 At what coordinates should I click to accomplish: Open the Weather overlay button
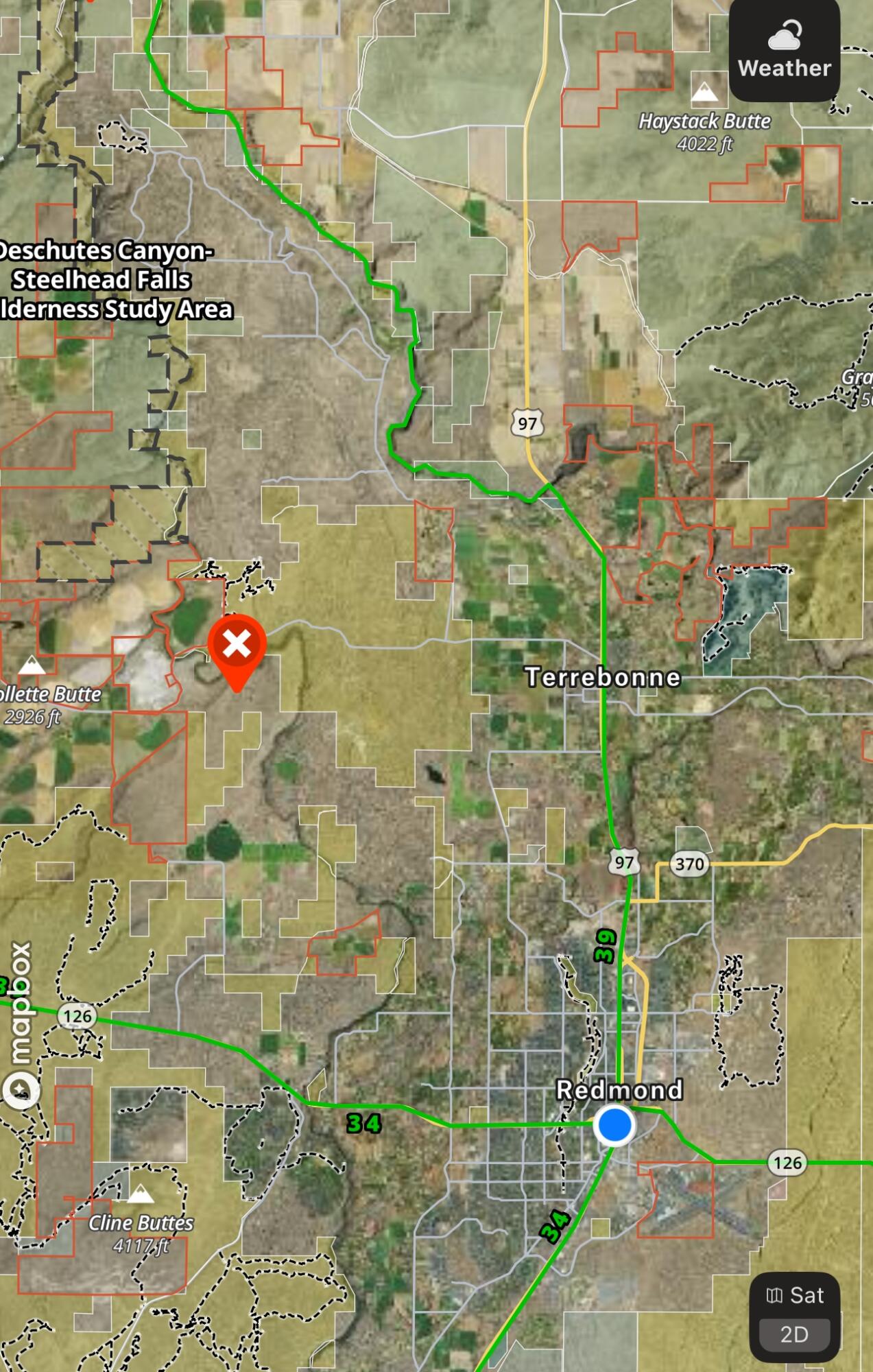(x=784, y=50)
